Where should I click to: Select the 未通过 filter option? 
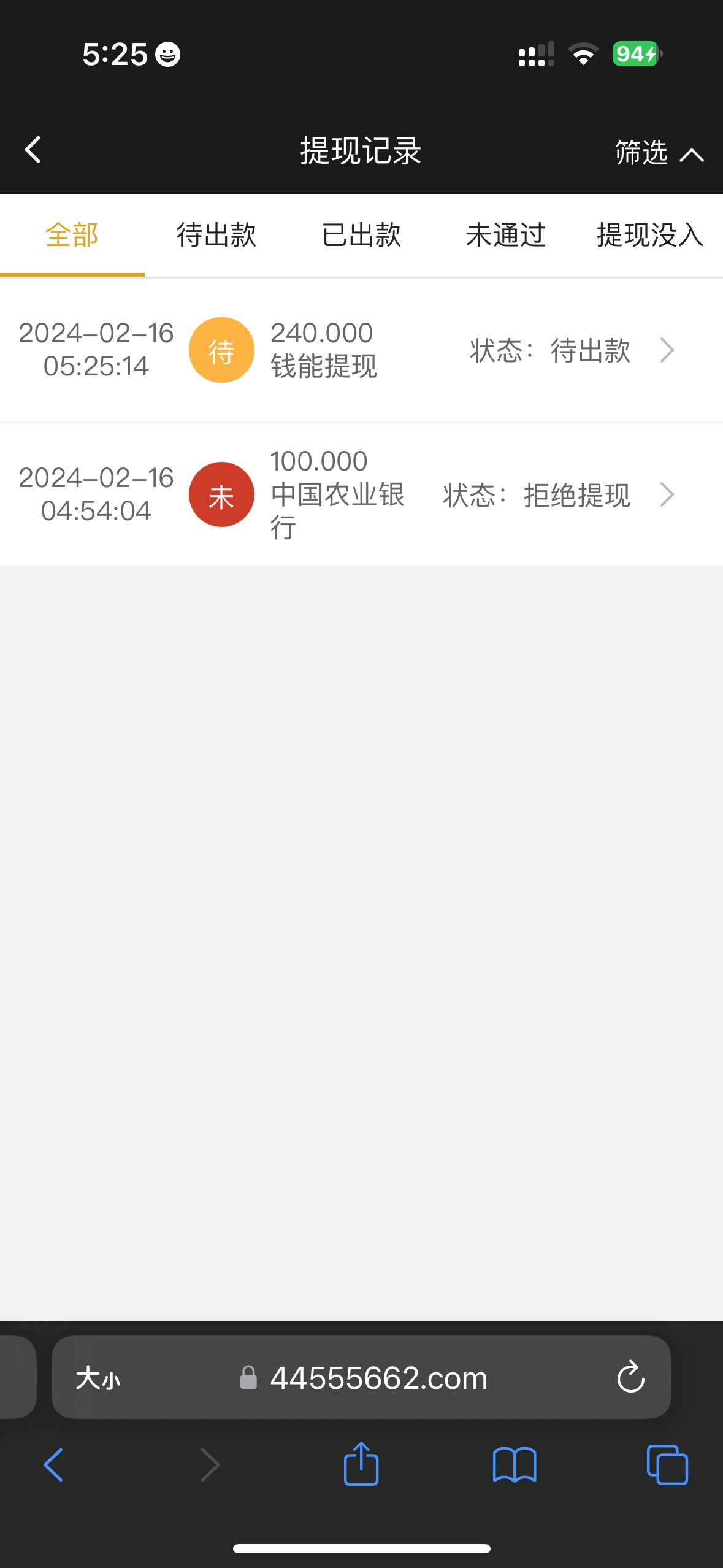[x=505, y=235]
